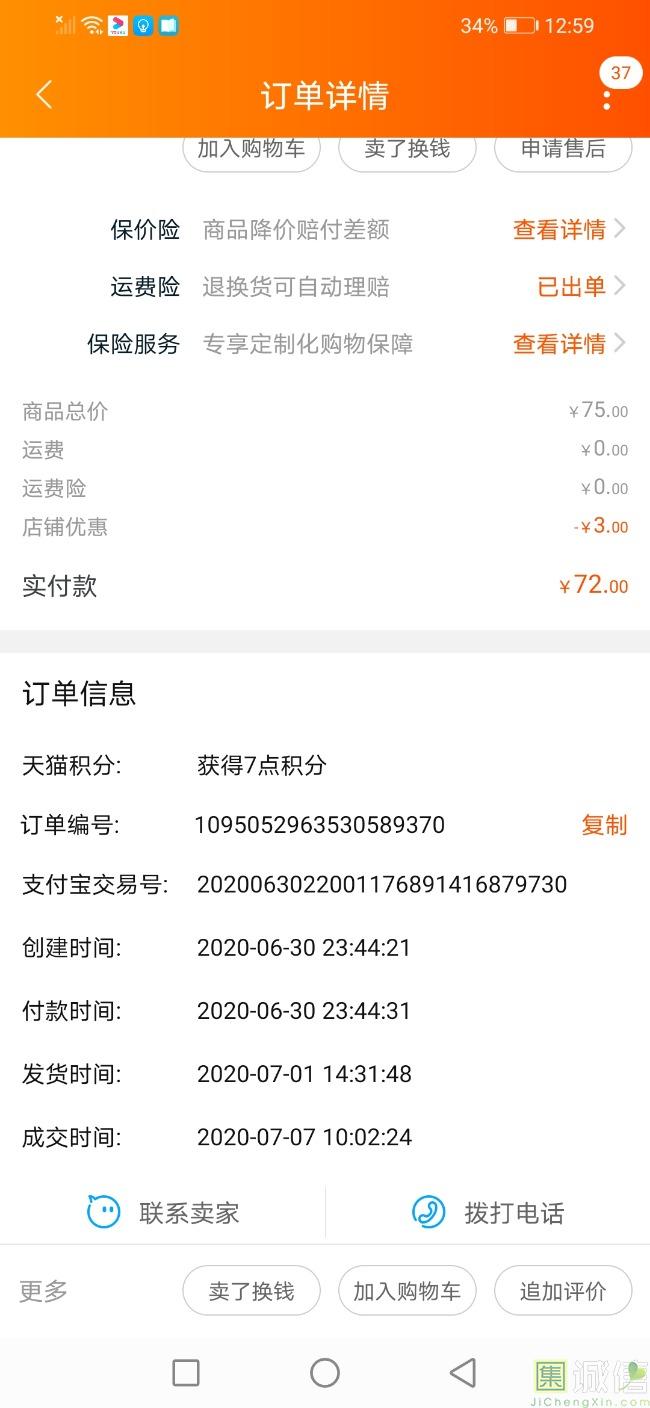Tap 联系卖家 to chat with the seller
The height and width of the screenshot is (1408, 650).
click(164, 1213)
